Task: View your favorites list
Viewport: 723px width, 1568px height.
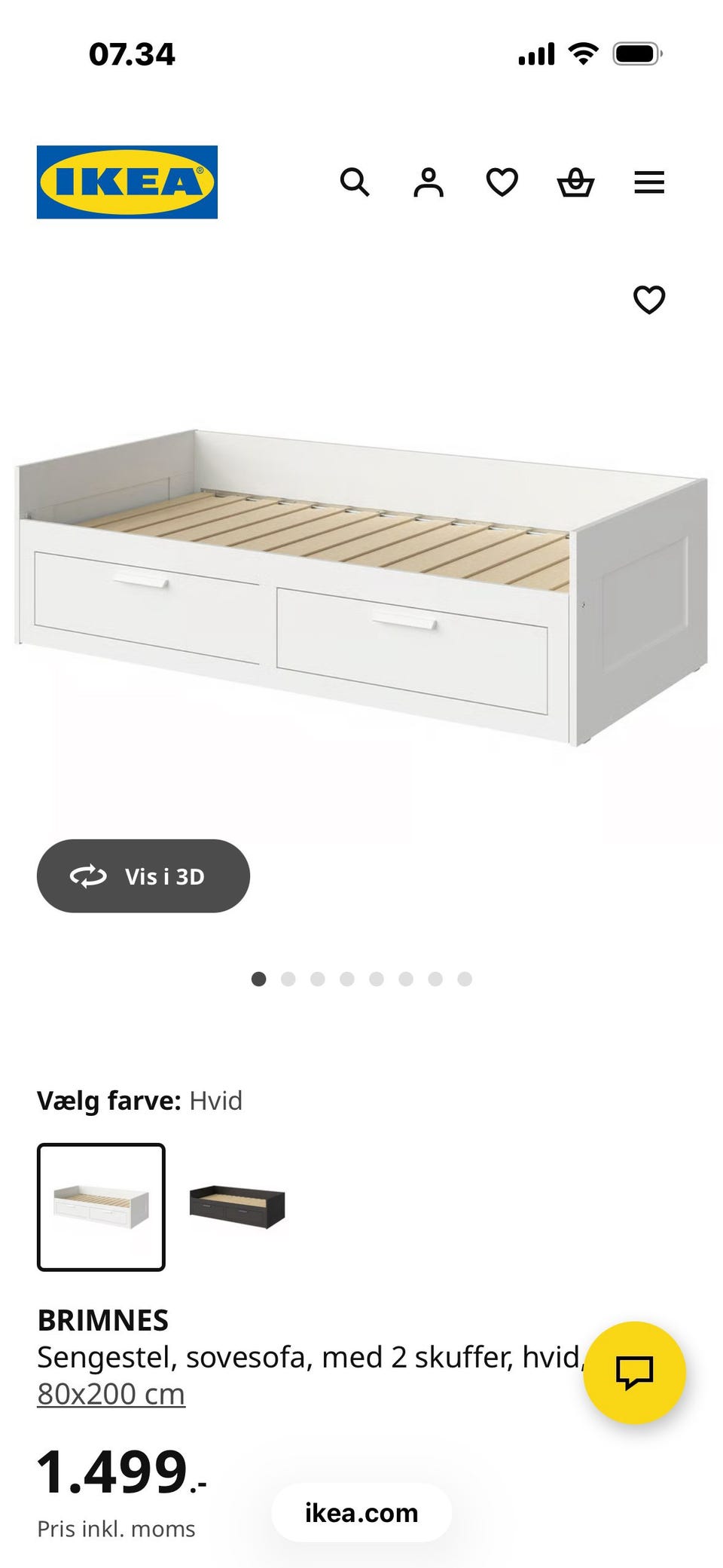Action: (x=501, y=182)
